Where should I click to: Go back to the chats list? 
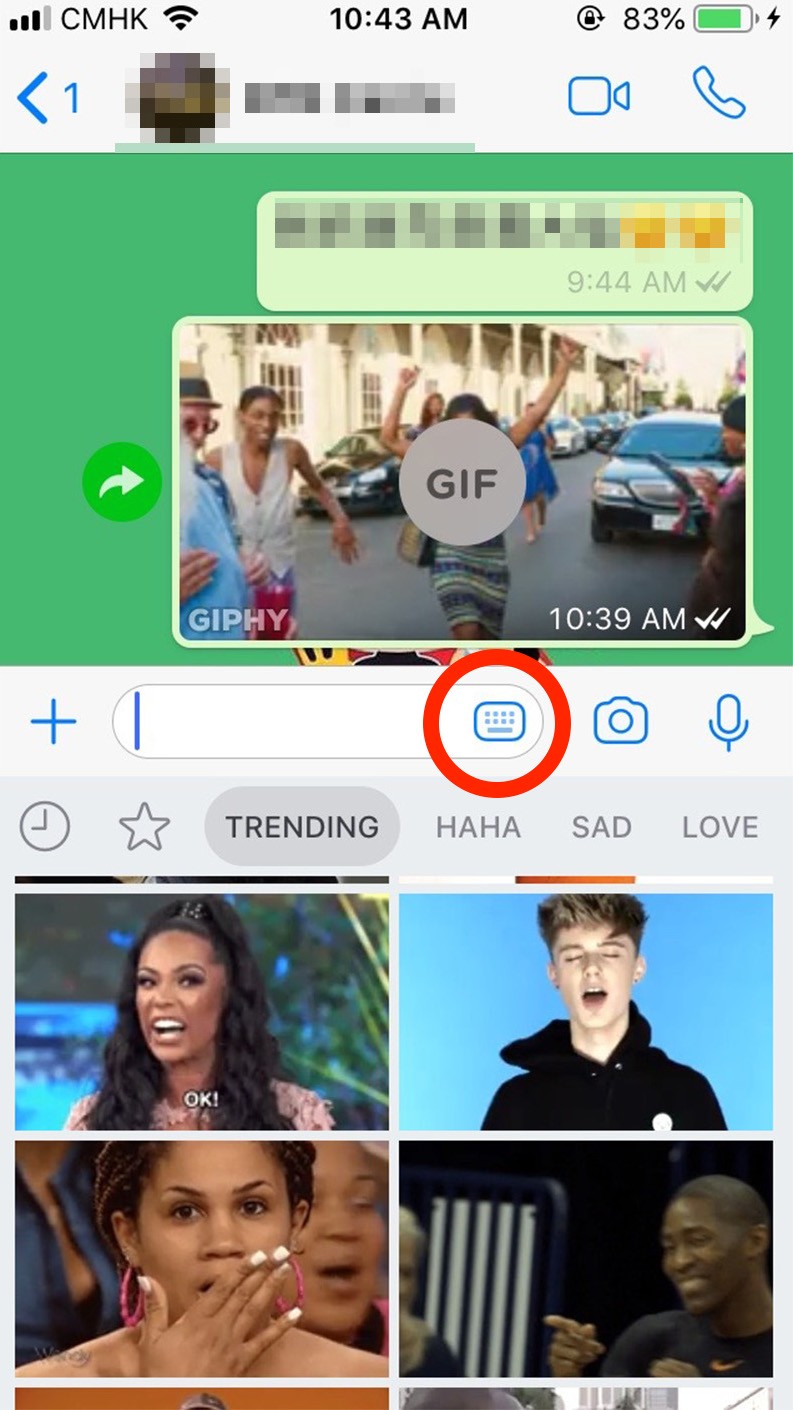tap(45, 98)
